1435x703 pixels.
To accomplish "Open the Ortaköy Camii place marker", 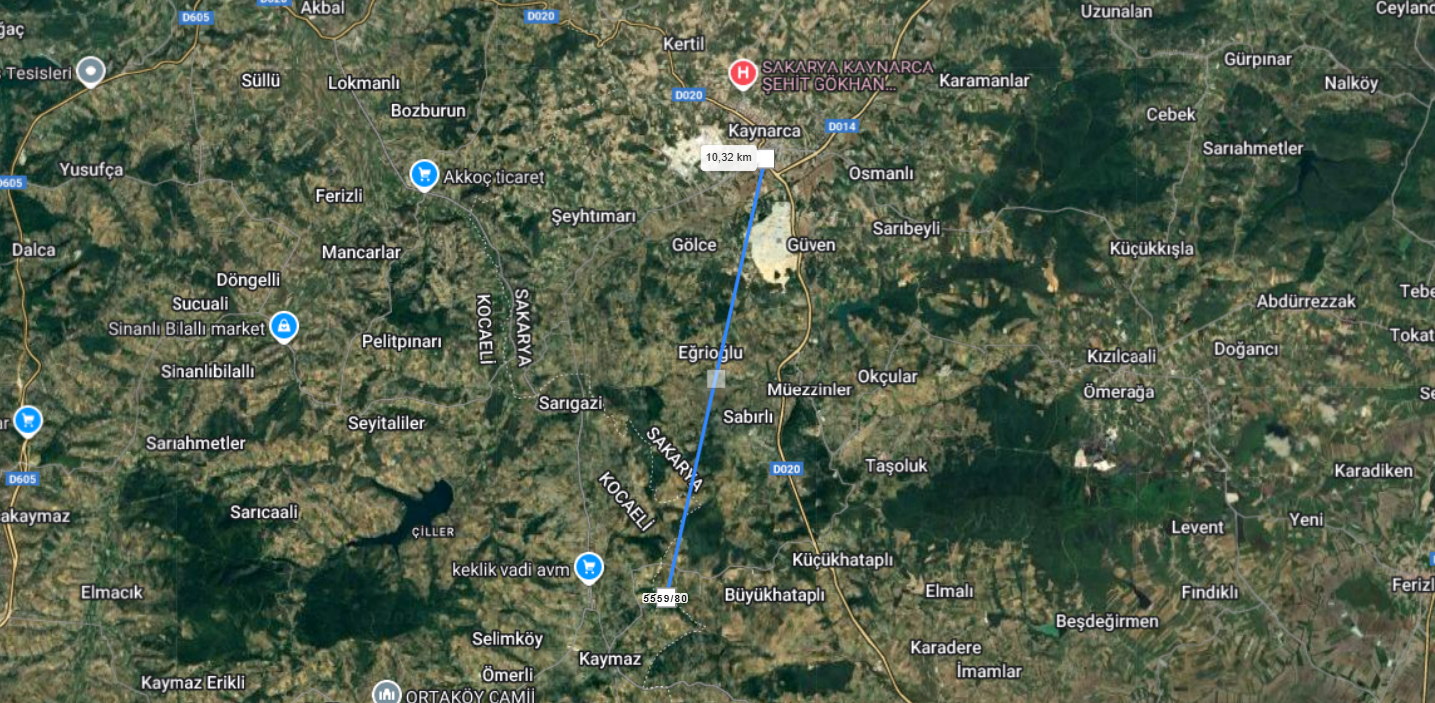I will pyautogui.click(x=387, y=693).
